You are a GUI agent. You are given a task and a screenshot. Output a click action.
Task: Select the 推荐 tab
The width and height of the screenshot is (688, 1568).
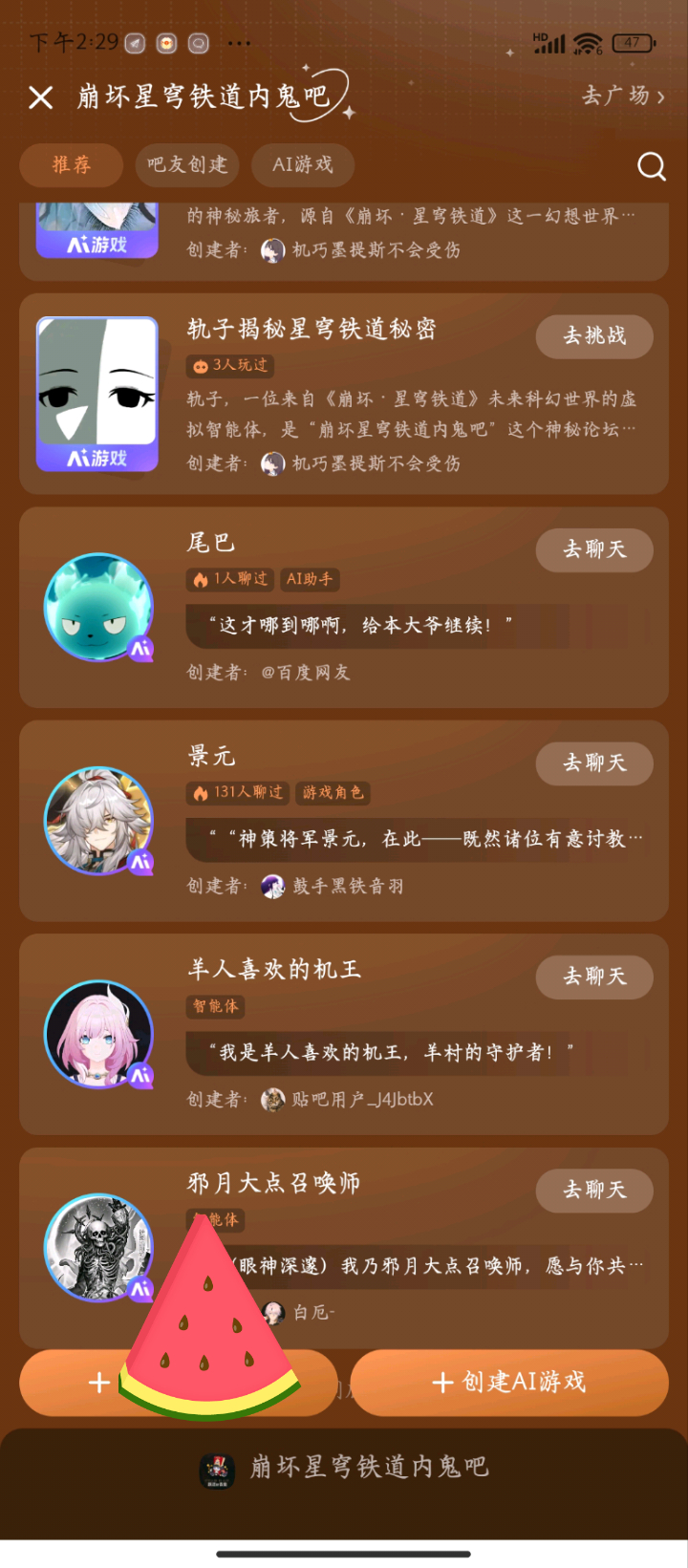(x=72, y=165)
